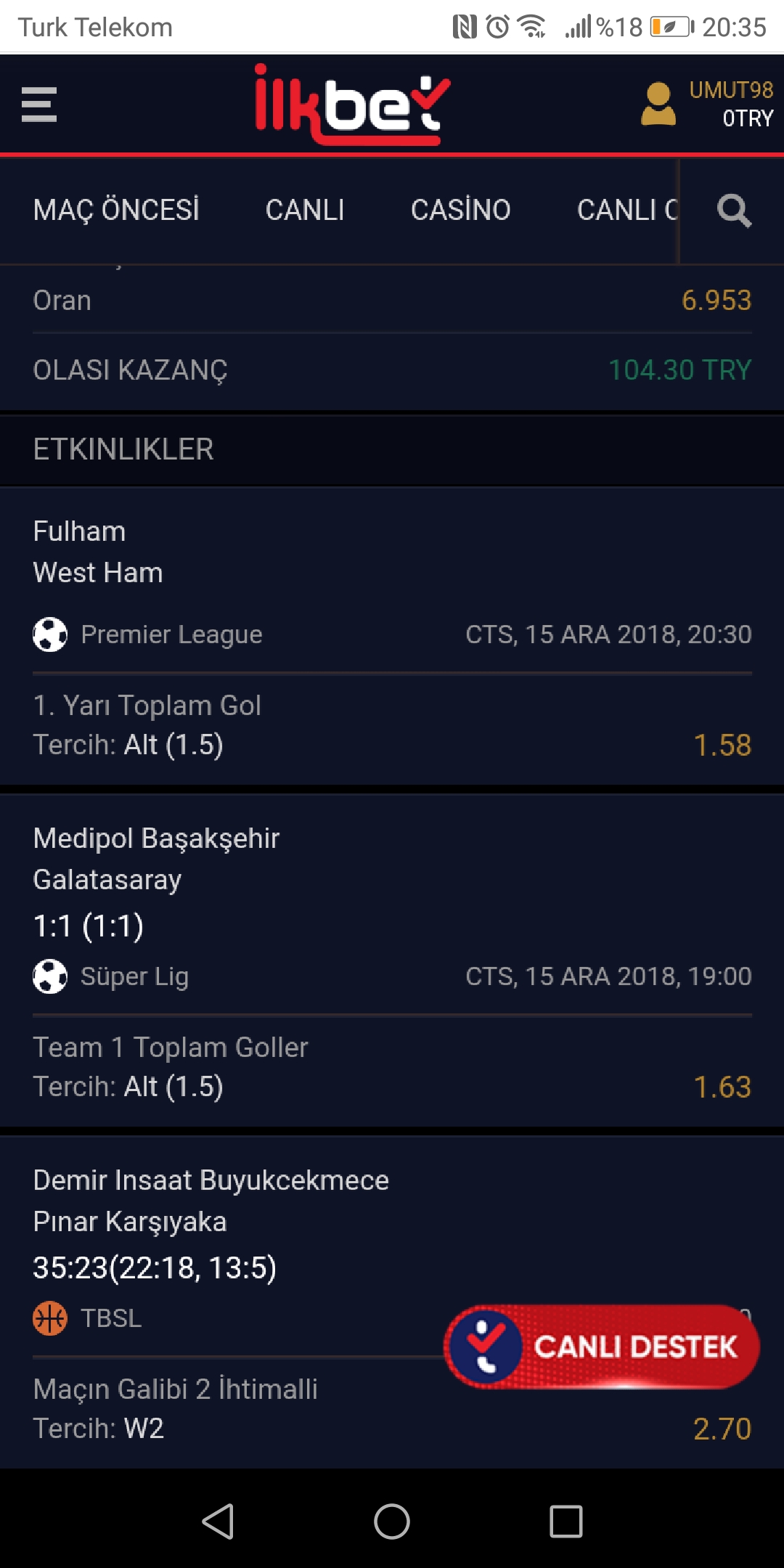Start the CANLI DESTEK live chat

pyautogui.click(x=602, y=1347)
